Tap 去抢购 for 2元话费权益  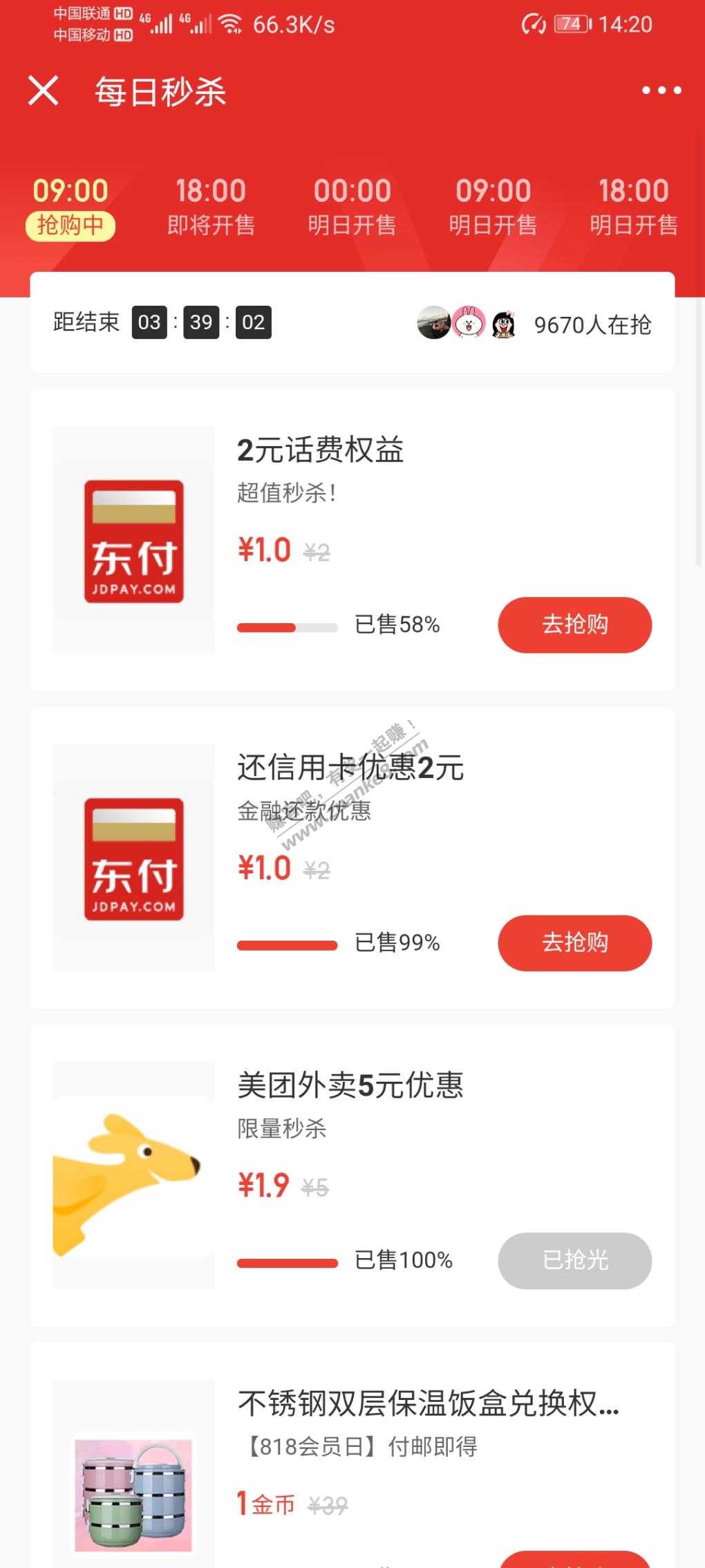point(574,625)
